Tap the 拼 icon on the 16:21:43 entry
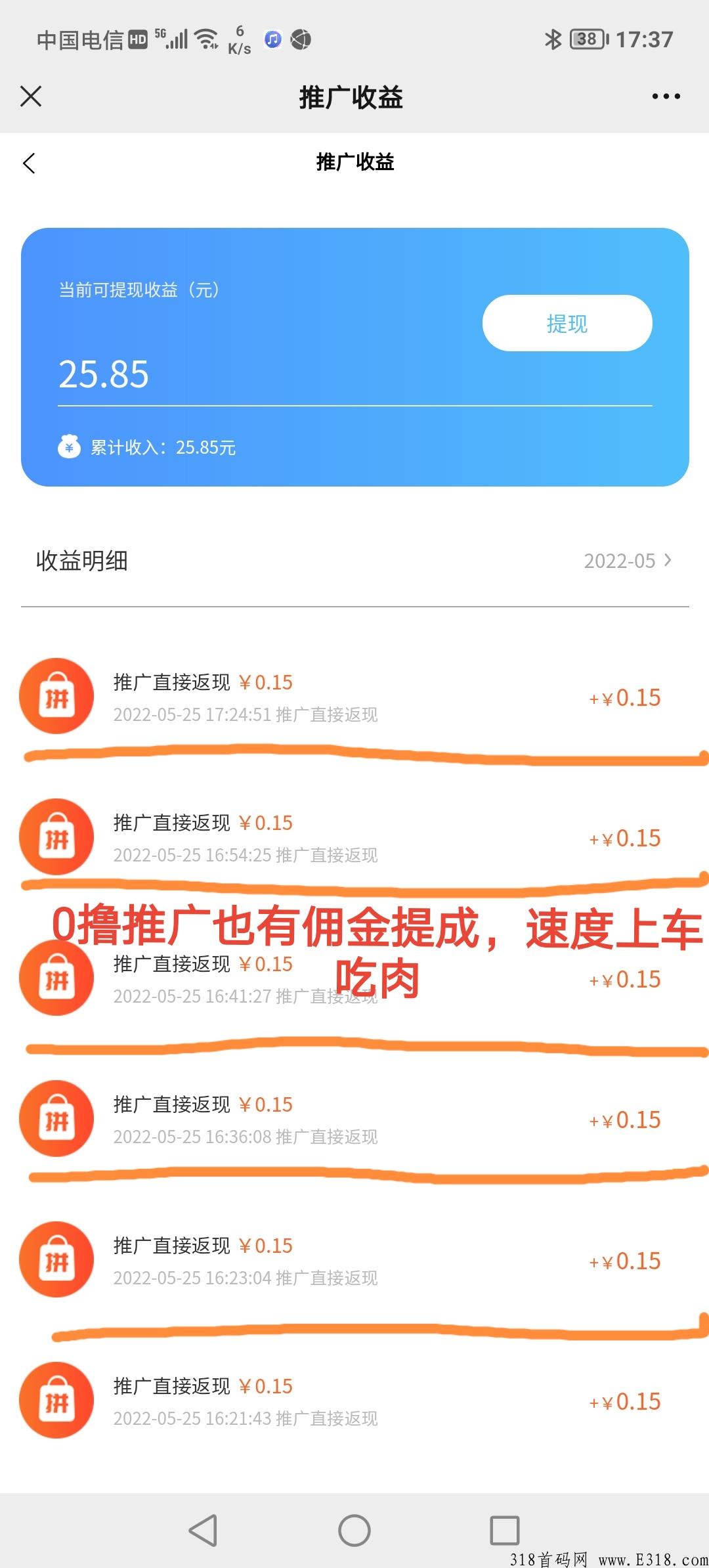Screen dimensions: 709x1568 tap(56, 1401)
